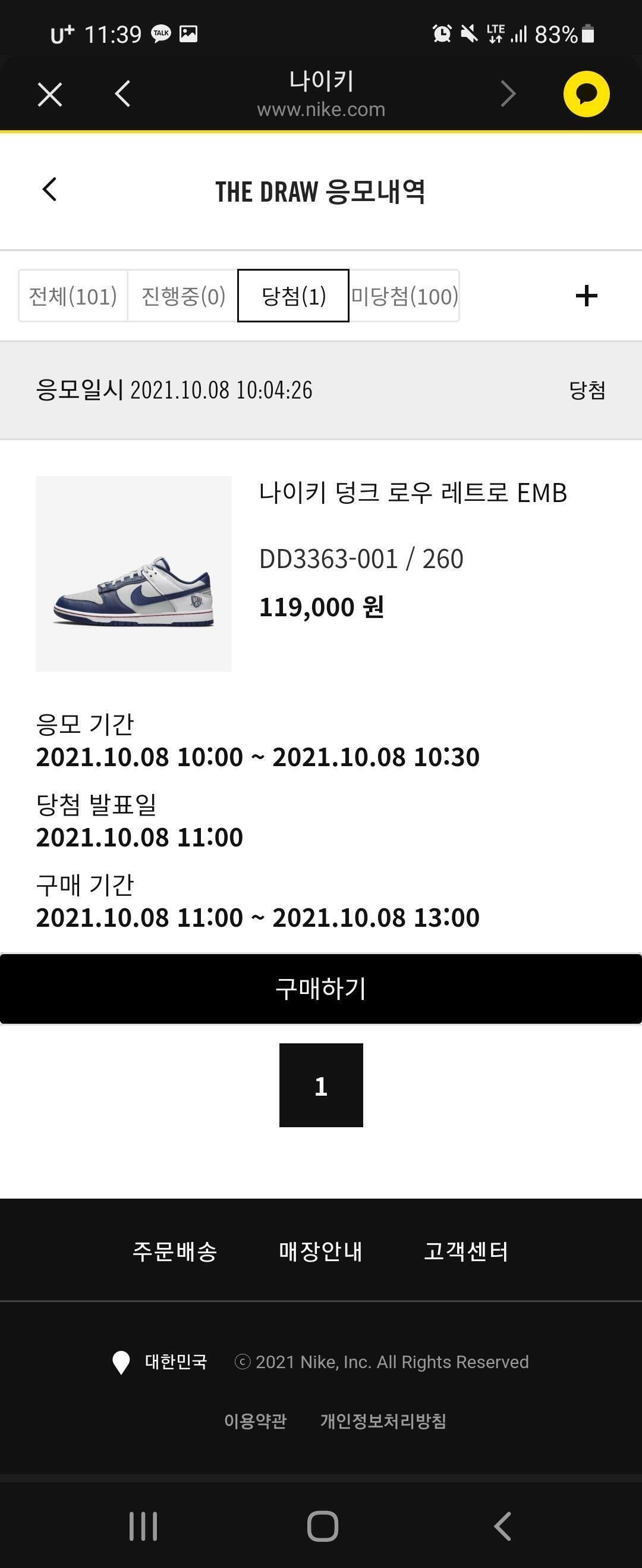The height and width of the screenshot is (1568, 642).
Task: Open 매장안내 store guide
Action: tap(320, 1252)
